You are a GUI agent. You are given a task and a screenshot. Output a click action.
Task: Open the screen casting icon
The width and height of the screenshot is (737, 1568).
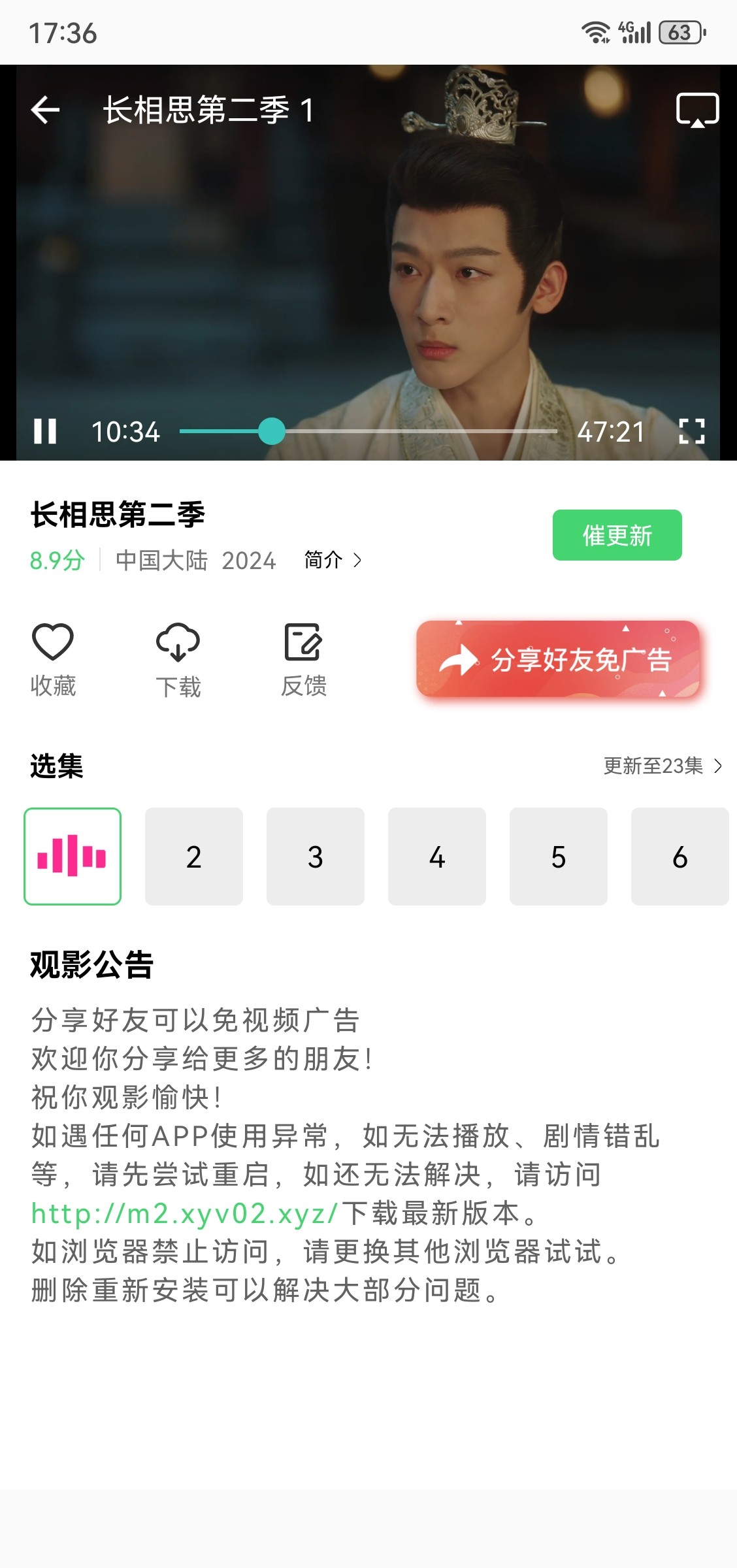click(x=697, y=110)
